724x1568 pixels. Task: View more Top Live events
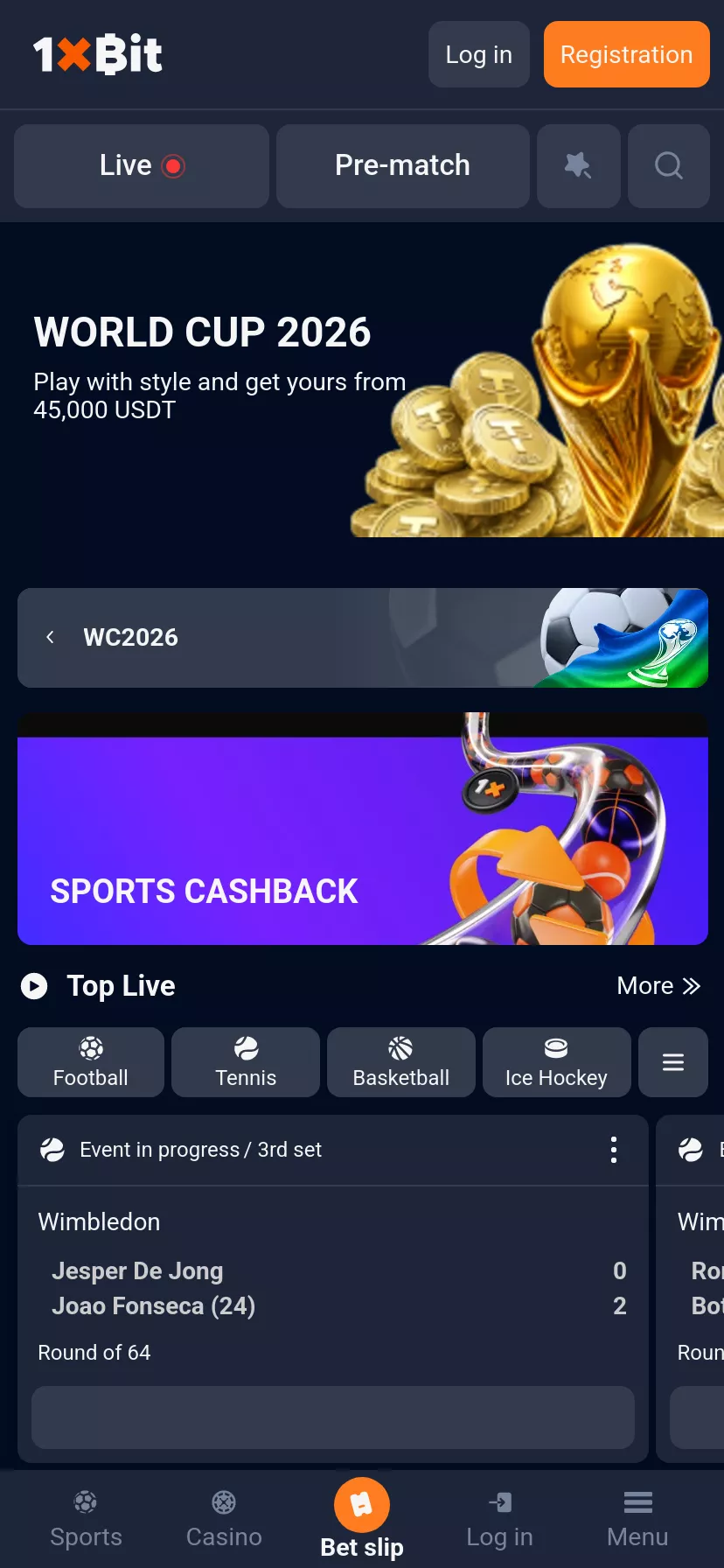(658, 986)
